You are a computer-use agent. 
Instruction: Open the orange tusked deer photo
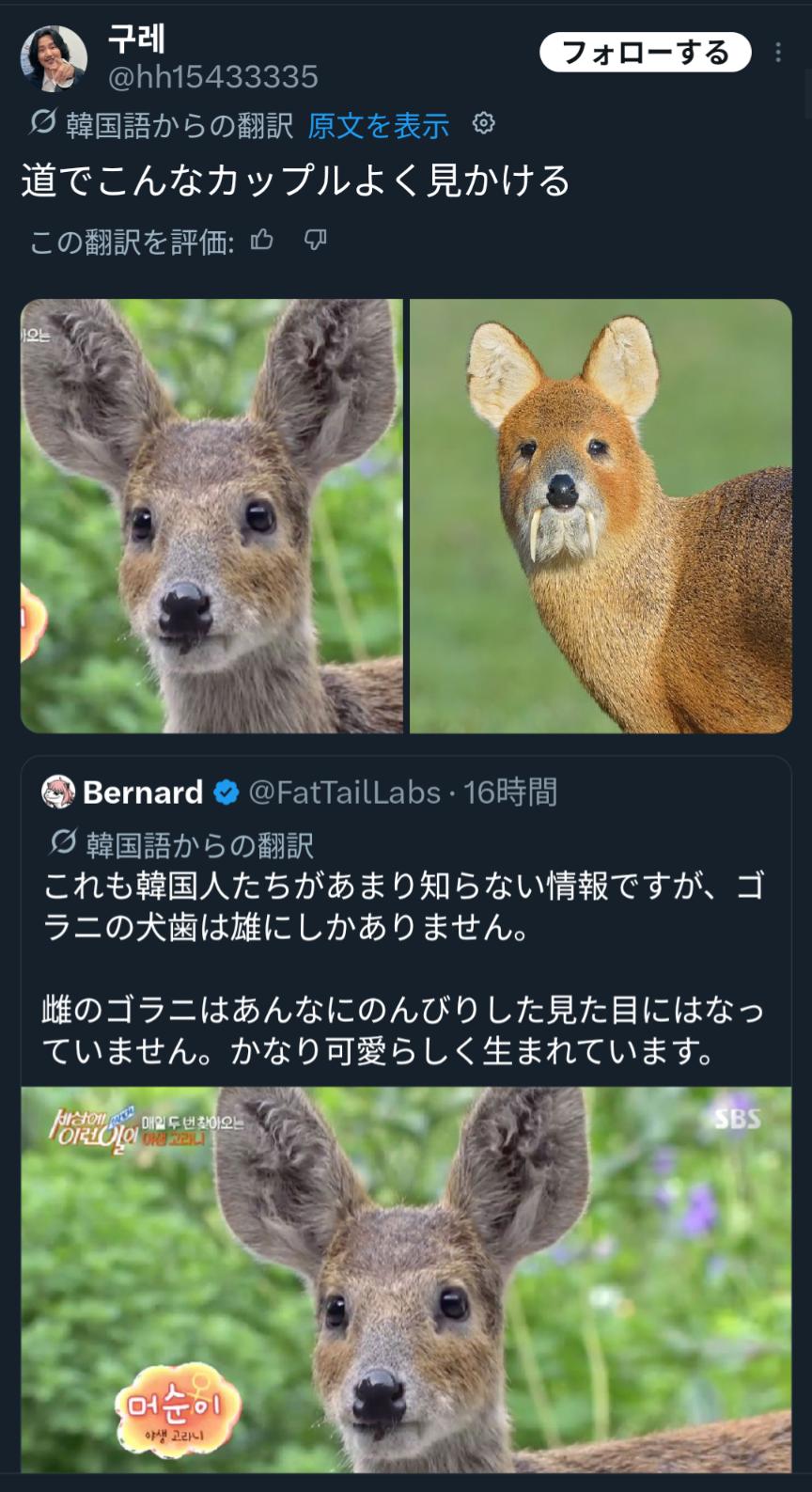pyautogui.click(x=601, y=515)
